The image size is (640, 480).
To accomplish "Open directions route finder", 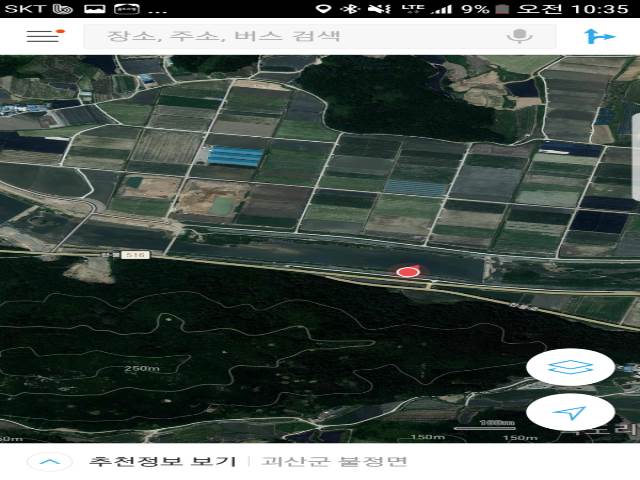I will click(x=600, y=36).
